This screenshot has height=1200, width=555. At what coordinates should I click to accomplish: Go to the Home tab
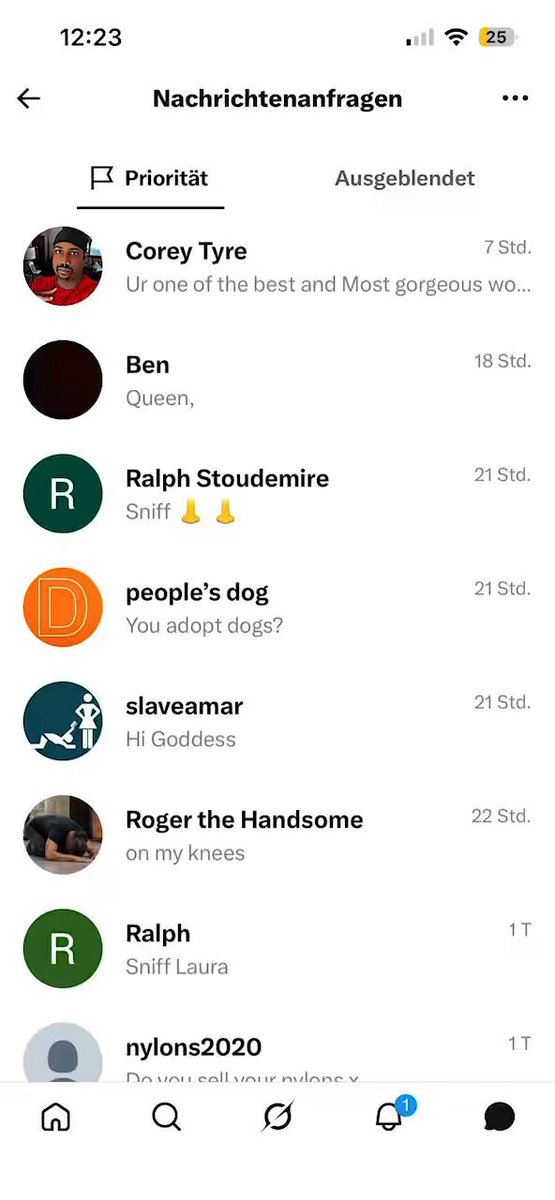56,1117
